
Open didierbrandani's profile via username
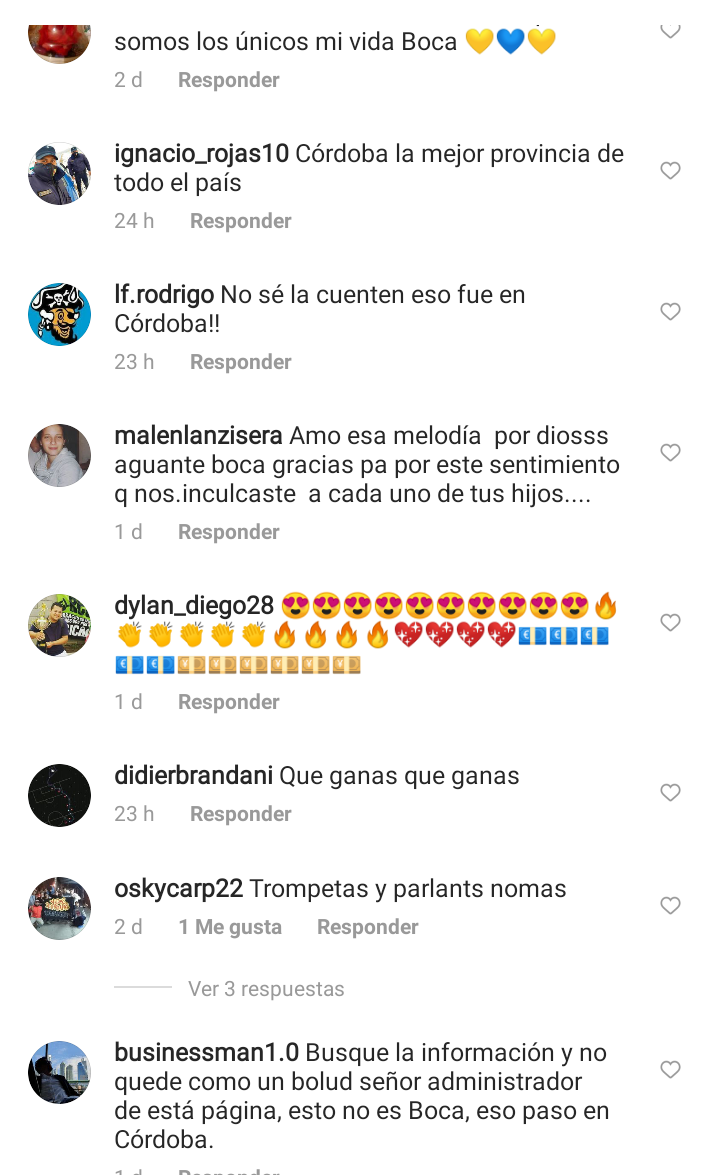click(193, 776)
